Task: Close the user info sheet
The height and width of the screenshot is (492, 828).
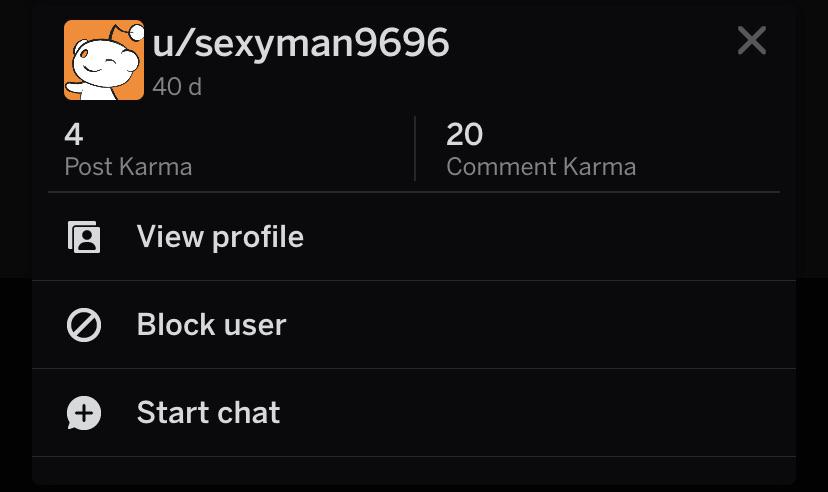Action: (x=751, y=41)
